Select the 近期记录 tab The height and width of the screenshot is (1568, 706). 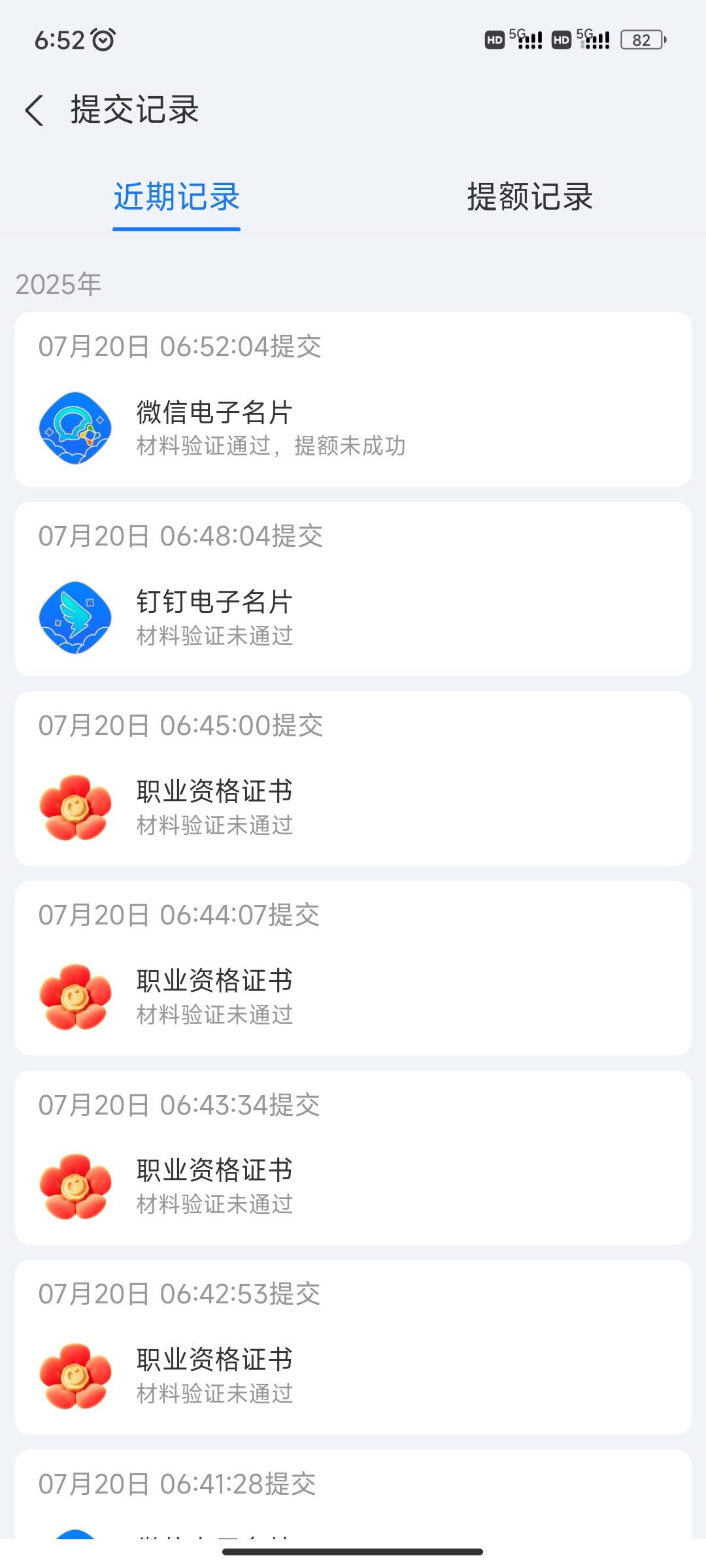tap(176, 197)
